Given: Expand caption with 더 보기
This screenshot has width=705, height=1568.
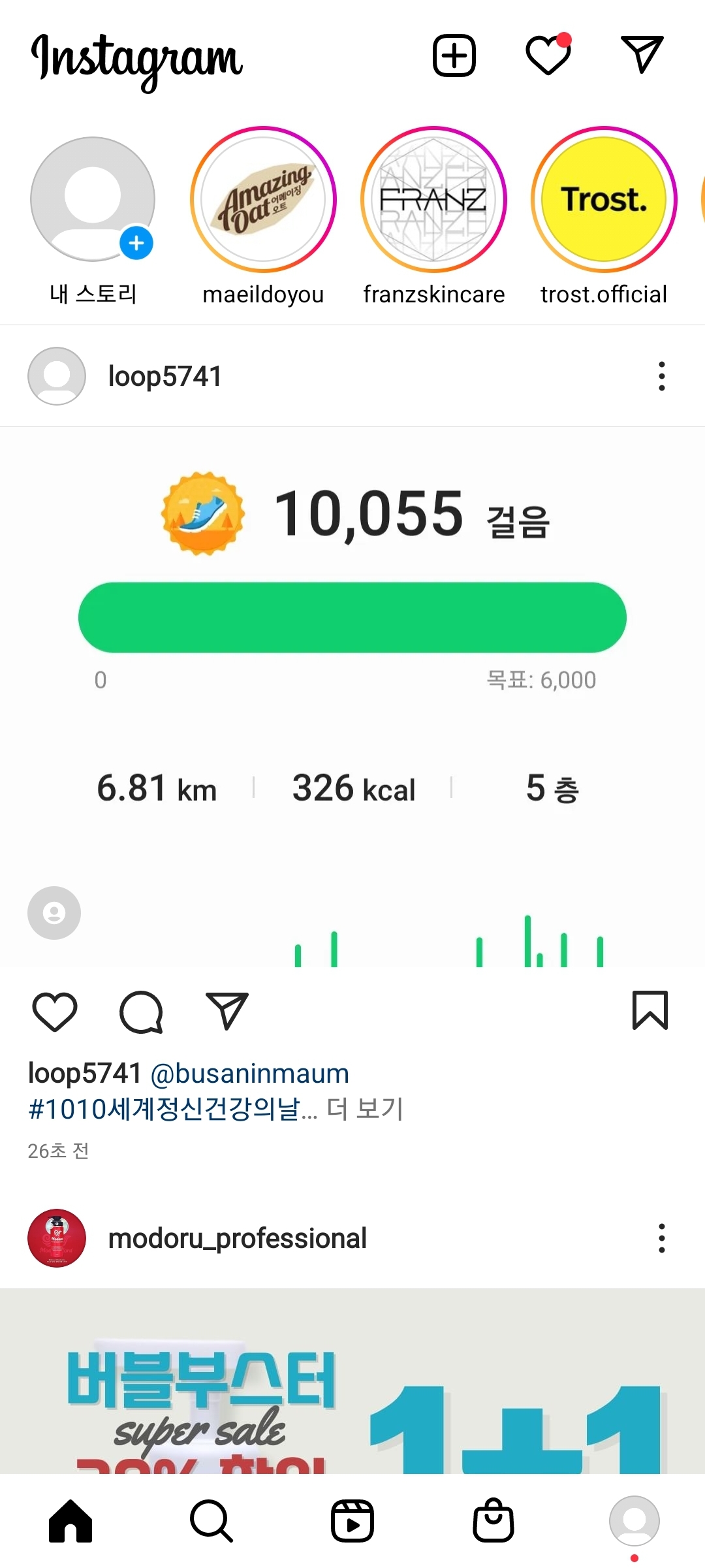Looking at the screenshot, I should pyautogui.click(x=366, y=1108).
